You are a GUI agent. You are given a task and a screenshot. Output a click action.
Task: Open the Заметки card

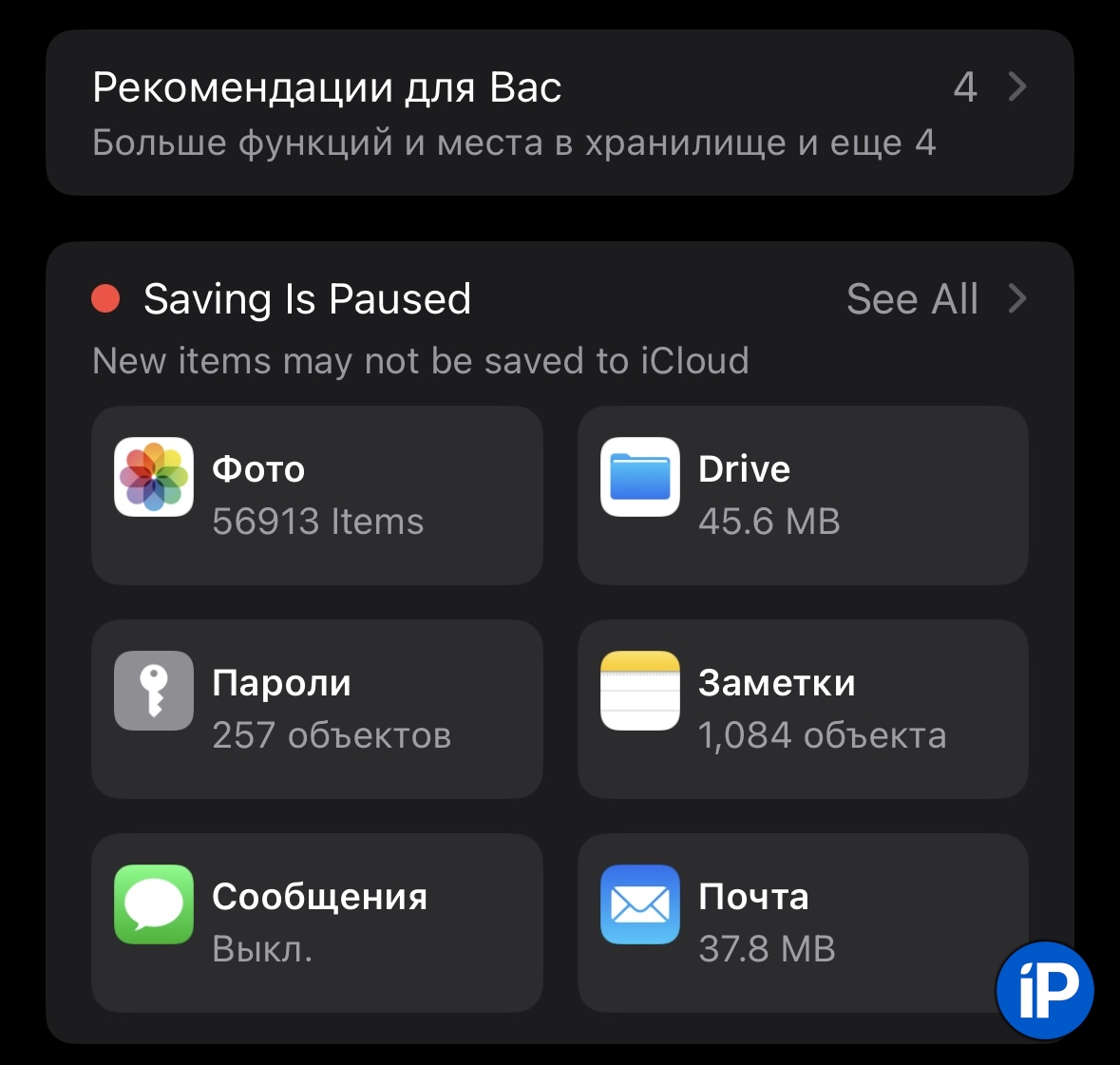[x=803, y=709]
